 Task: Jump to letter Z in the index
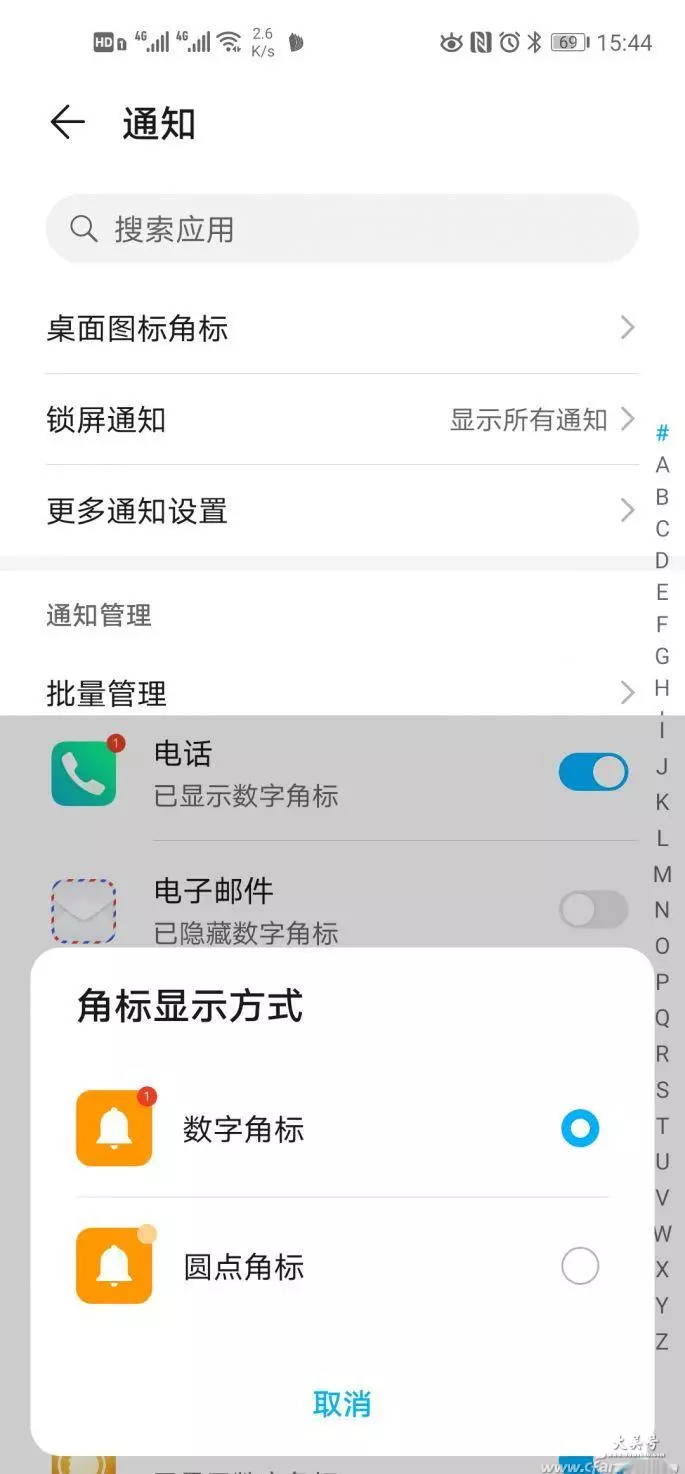pyautogui.click(x=662, y=1342)
